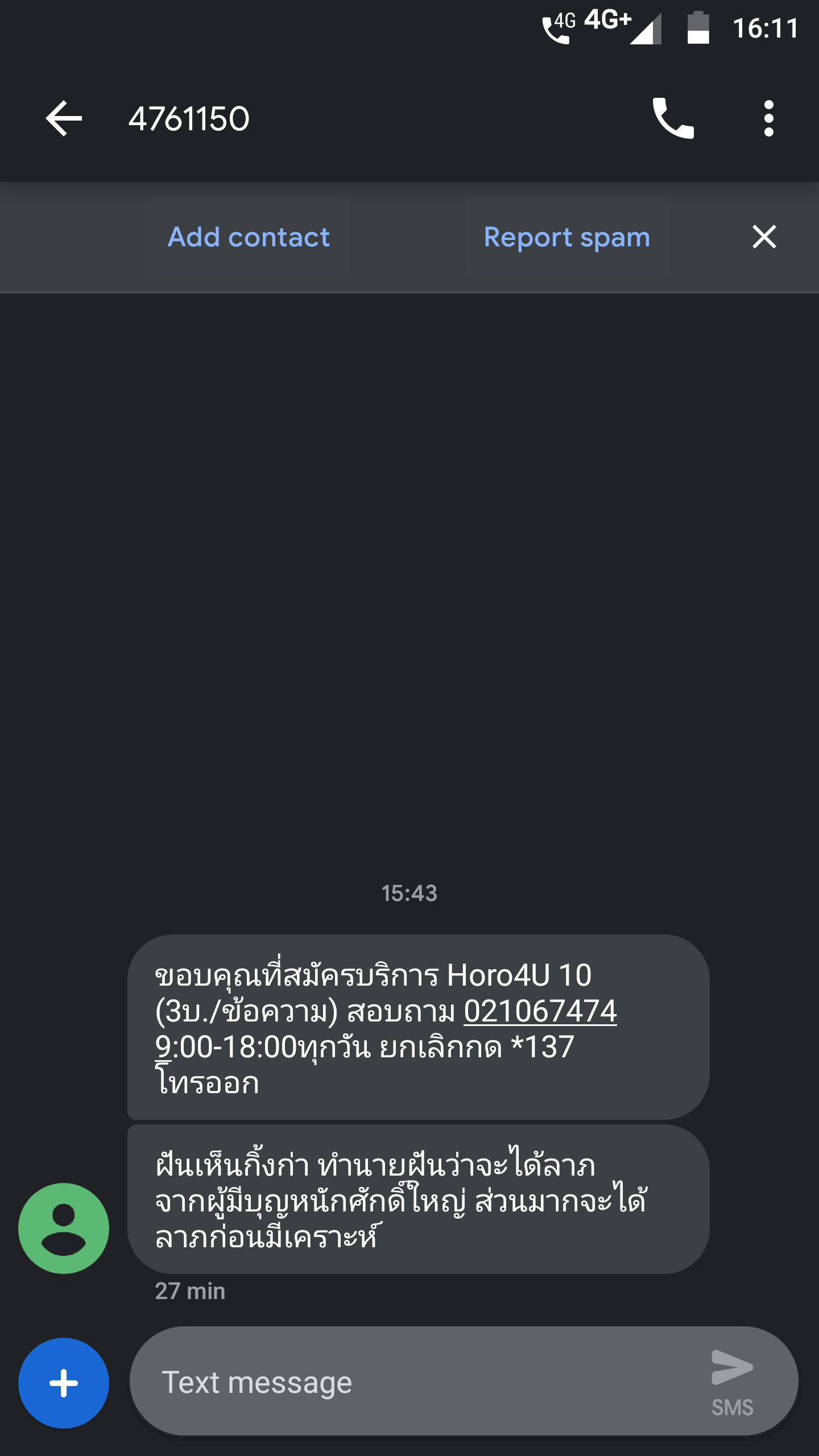Open the sender's green avatar
This screenshot has width=819, height=1456.
pos(64,1228)
